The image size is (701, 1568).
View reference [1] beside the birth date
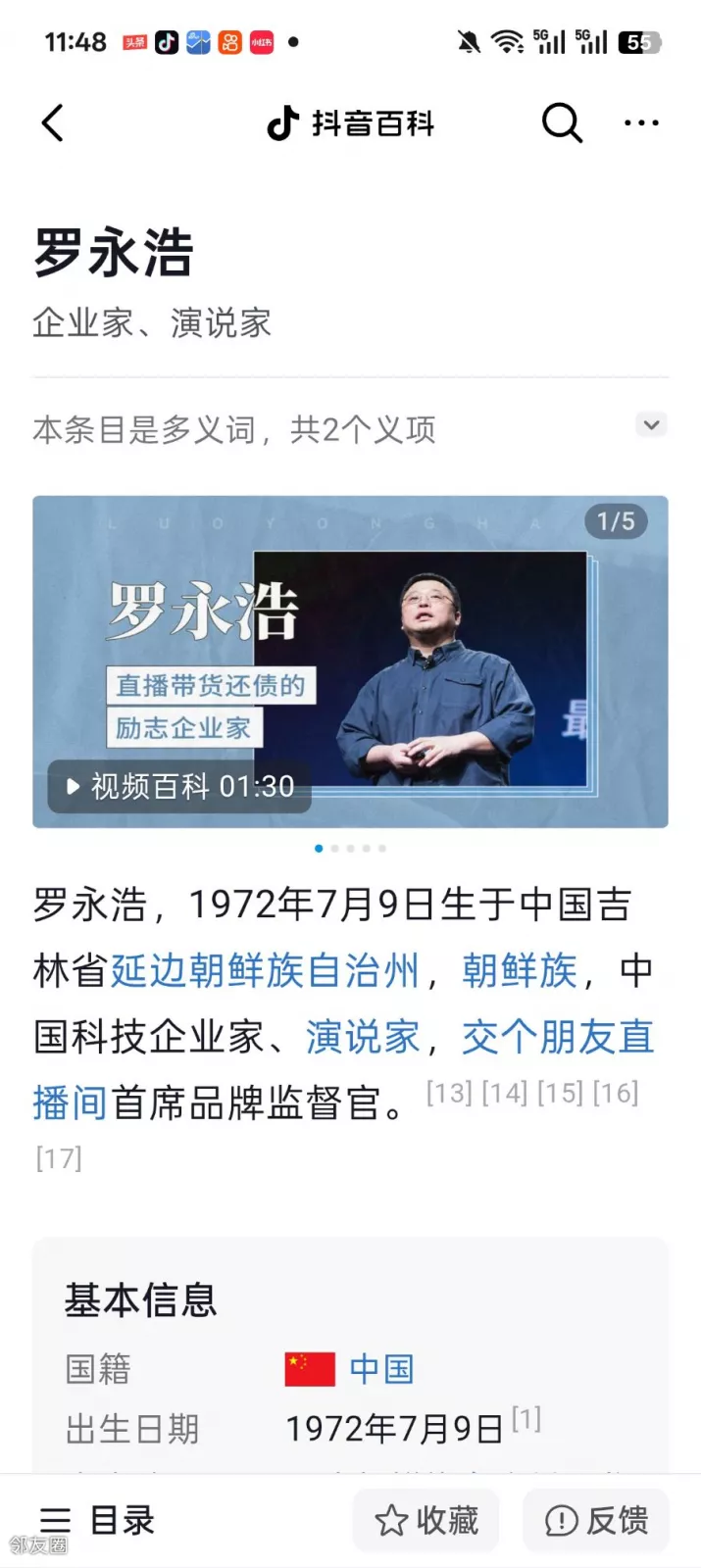(526, 1419)
